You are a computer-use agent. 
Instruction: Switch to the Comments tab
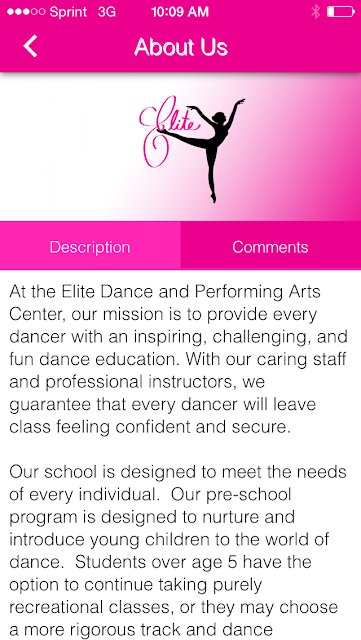[x=271, y=246]
